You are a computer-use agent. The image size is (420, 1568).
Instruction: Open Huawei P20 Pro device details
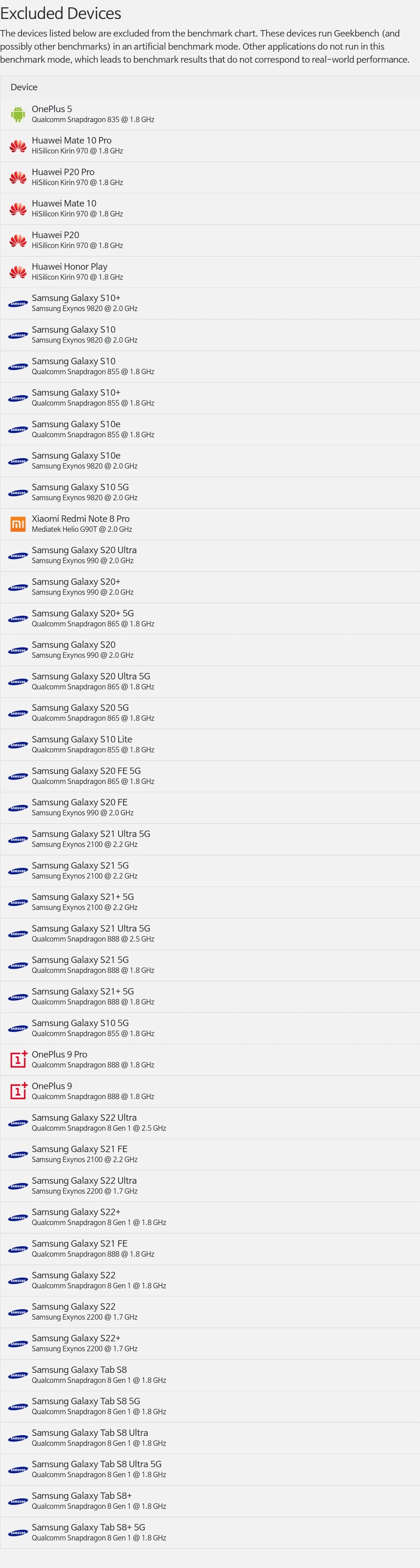63,172
